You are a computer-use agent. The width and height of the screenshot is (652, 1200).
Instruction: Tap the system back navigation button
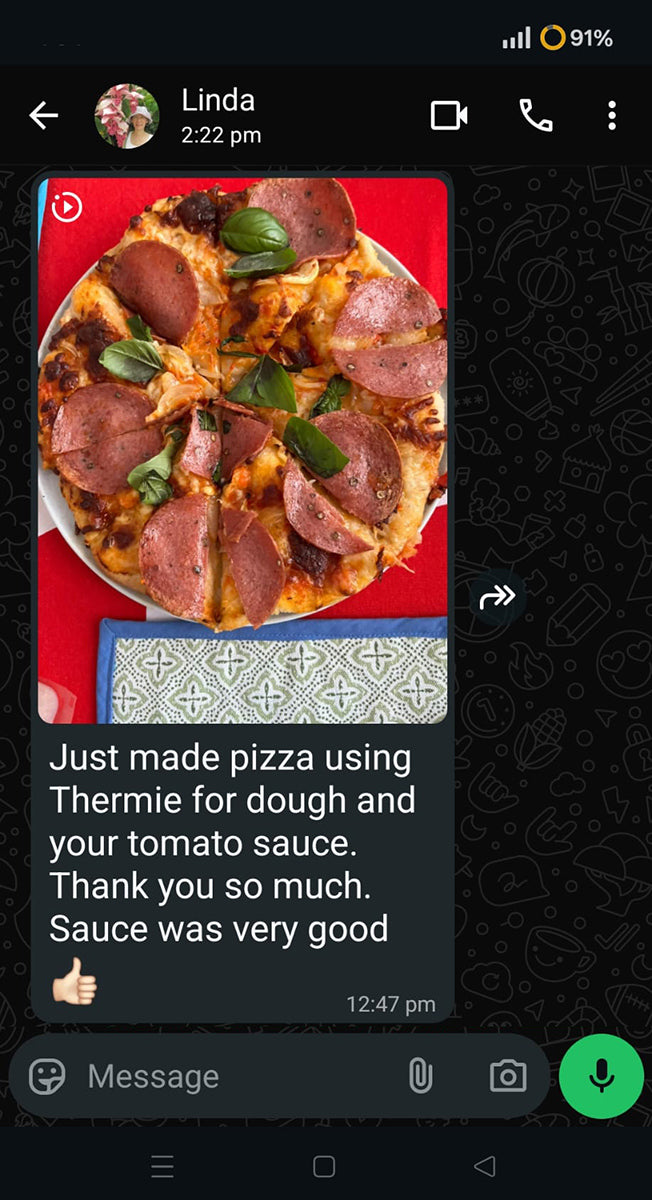click(485, 1166)
